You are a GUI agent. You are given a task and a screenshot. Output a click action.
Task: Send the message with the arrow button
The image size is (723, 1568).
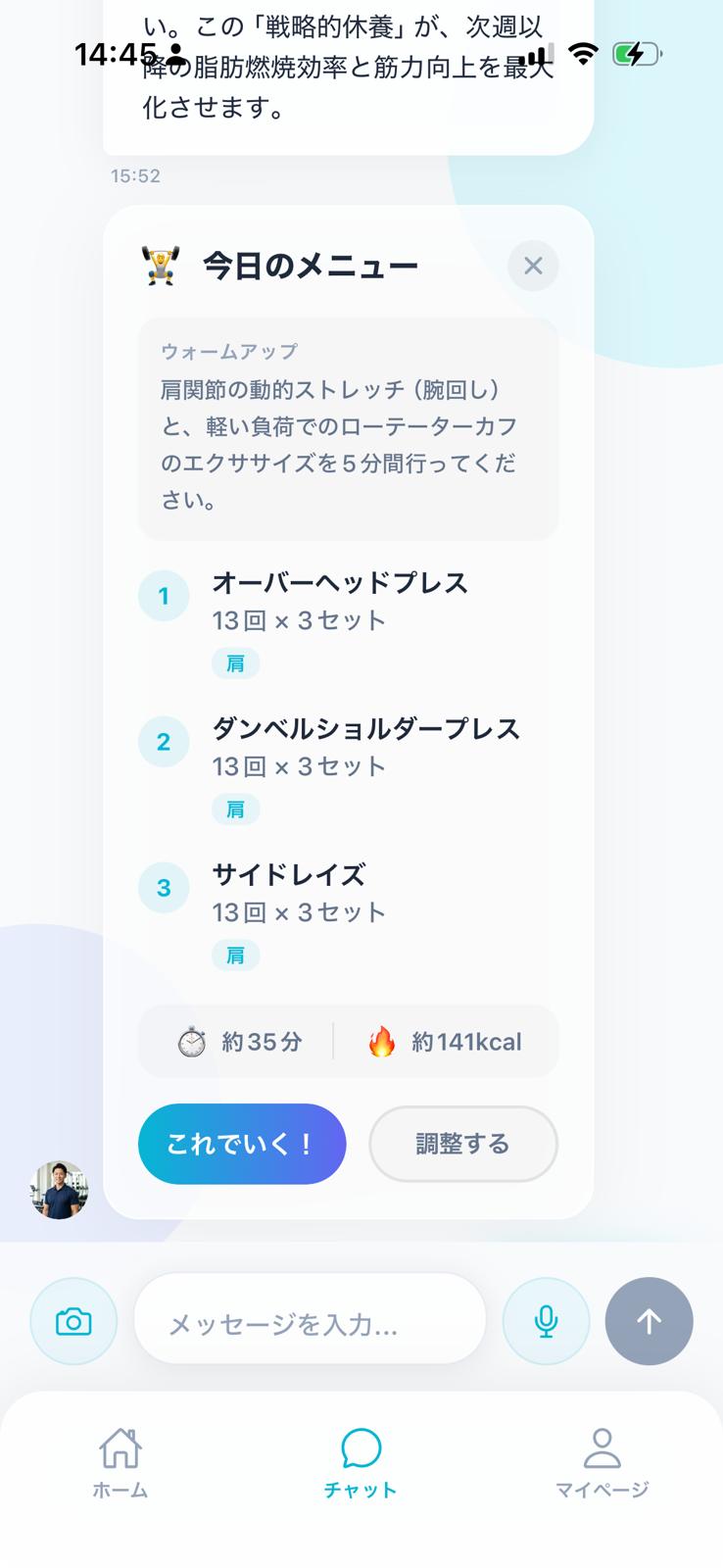(649, 1322)
